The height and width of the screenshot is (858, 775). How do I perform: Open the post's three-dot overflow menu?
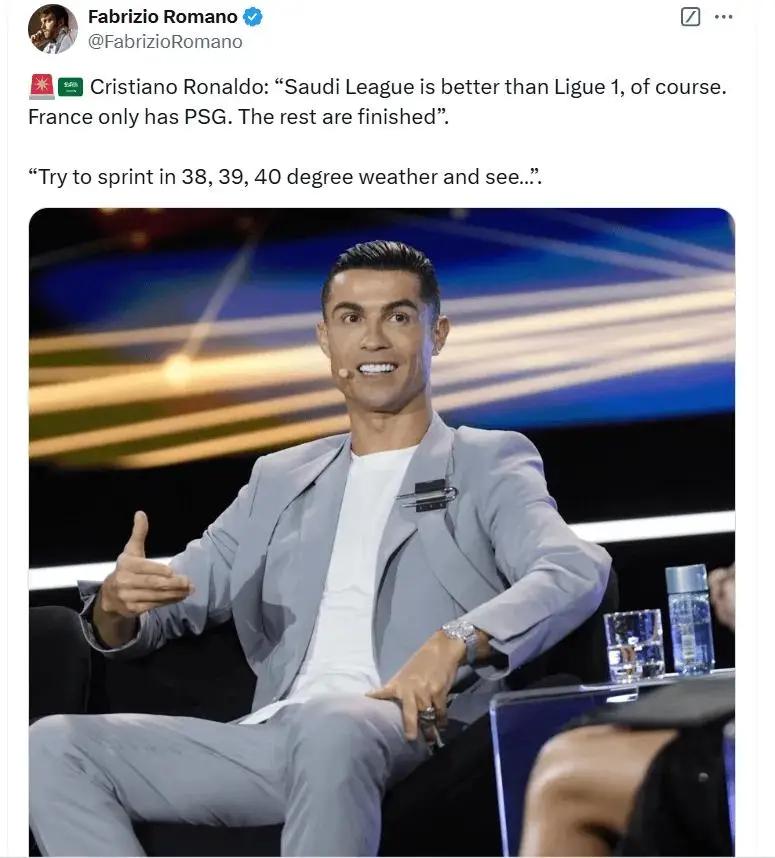[724, 17]
